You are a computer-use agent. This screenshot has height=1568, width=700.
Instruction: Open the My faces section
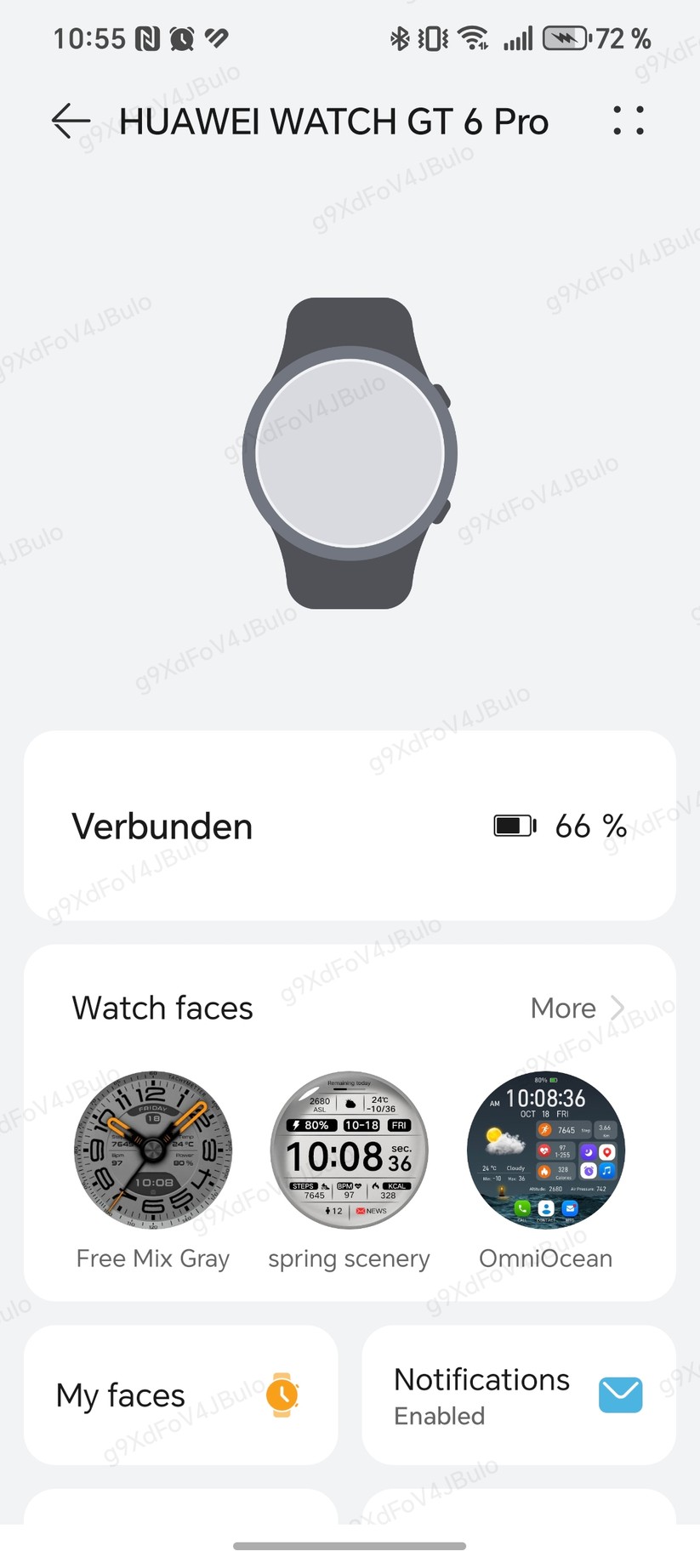point(179,1395)
